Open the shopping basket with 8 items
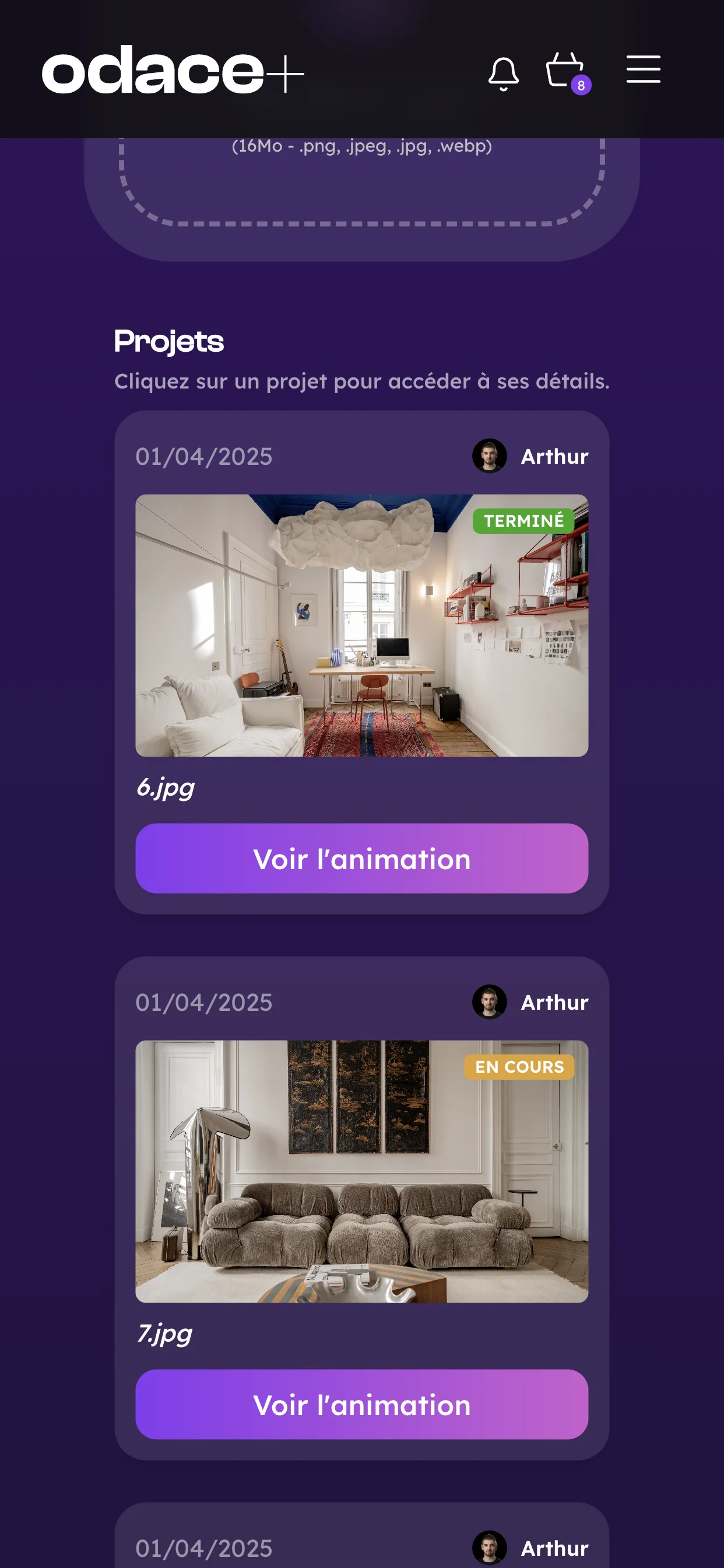724x1568 pixels. pyautogui.click(x=567, y=72)
